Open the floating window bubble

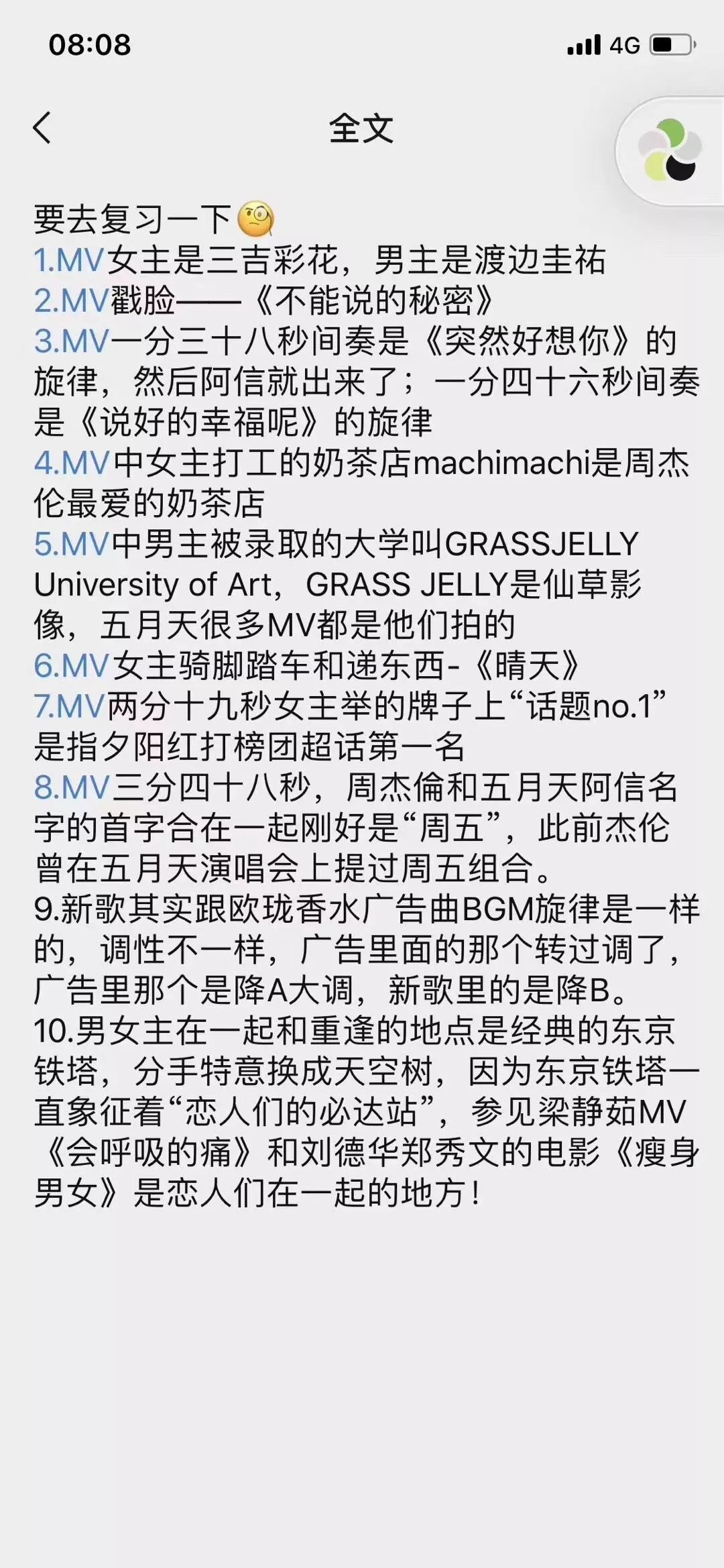coord(670,150)
